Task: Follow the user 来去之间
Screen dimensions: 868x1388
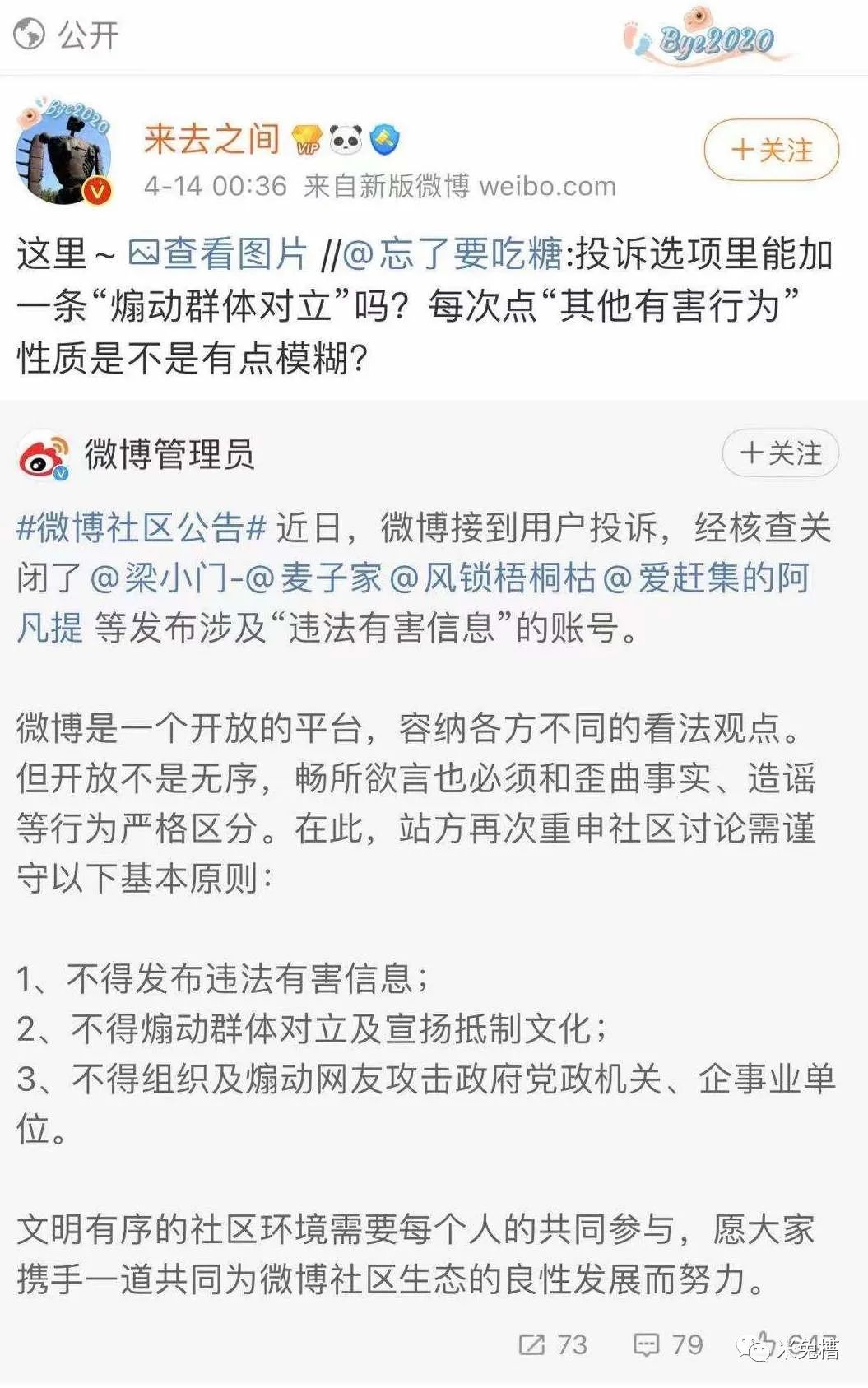Action: [771, 150]
